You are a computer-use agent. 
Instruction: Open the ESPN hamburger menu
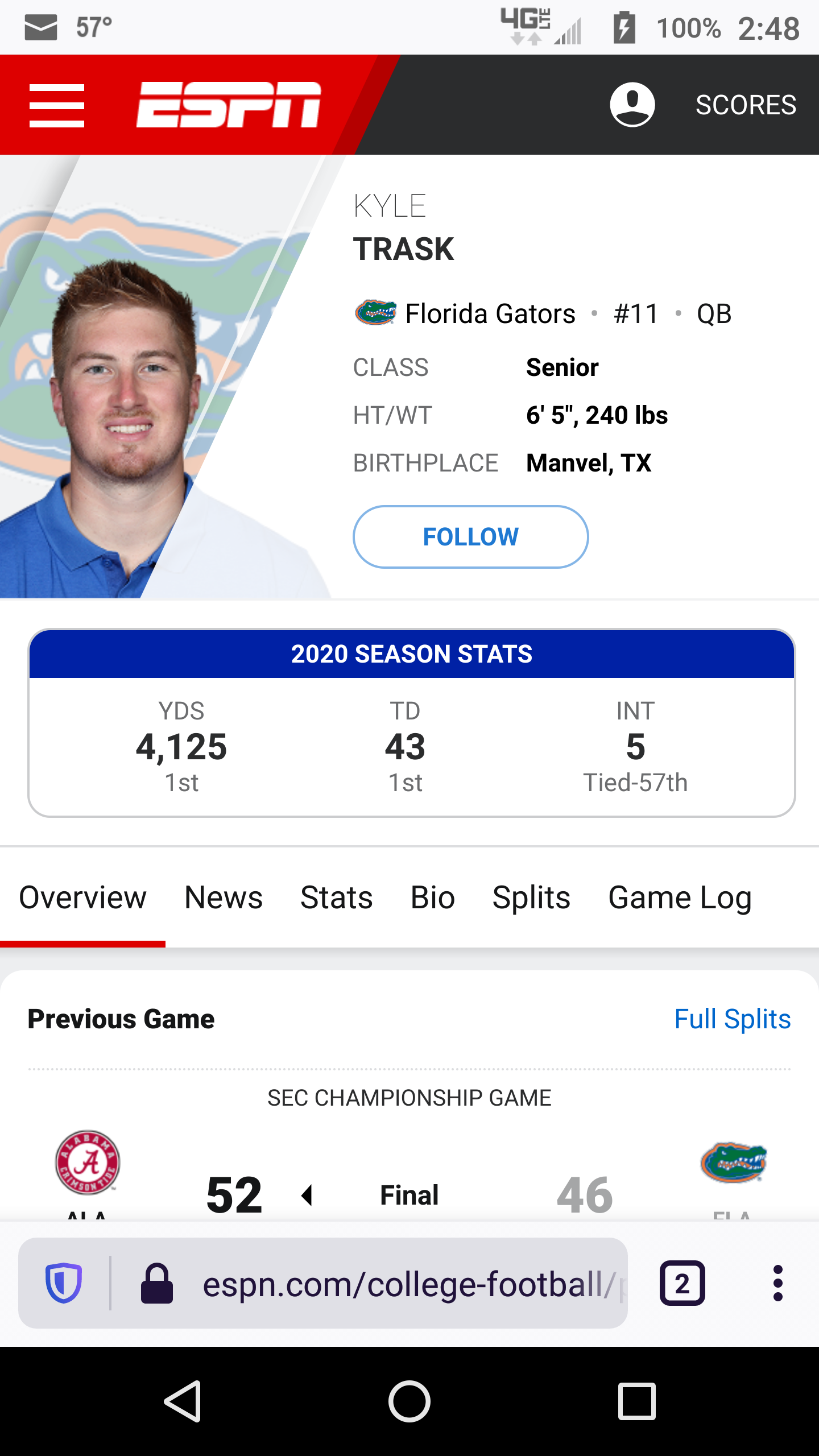click(57, 105)
